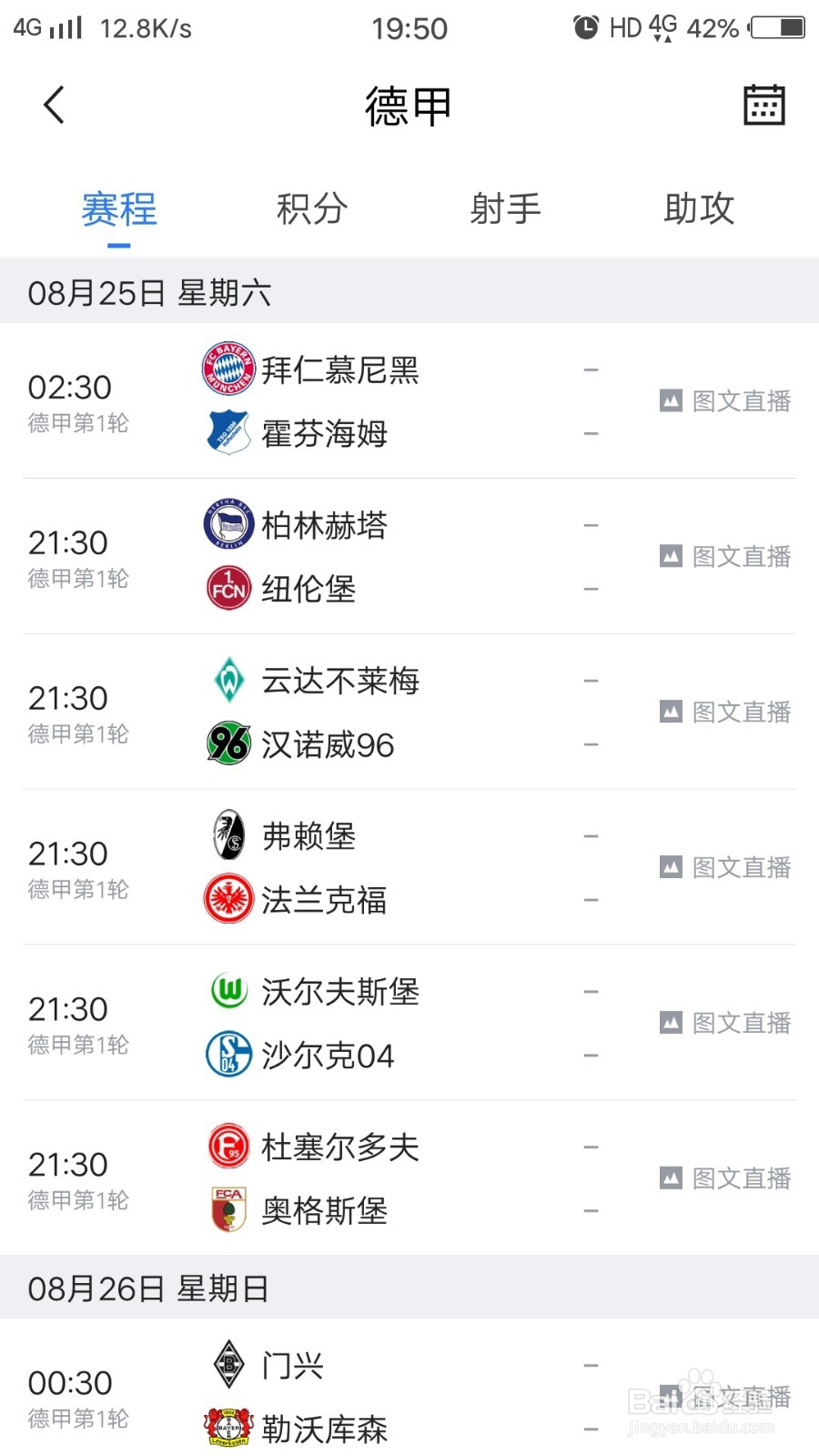The width and height of the screenshot is (819, 1456).
Task: View the 沃尔夫斯堡 vs 沙尔克04 match
Action: click(x=364, y=1024)
